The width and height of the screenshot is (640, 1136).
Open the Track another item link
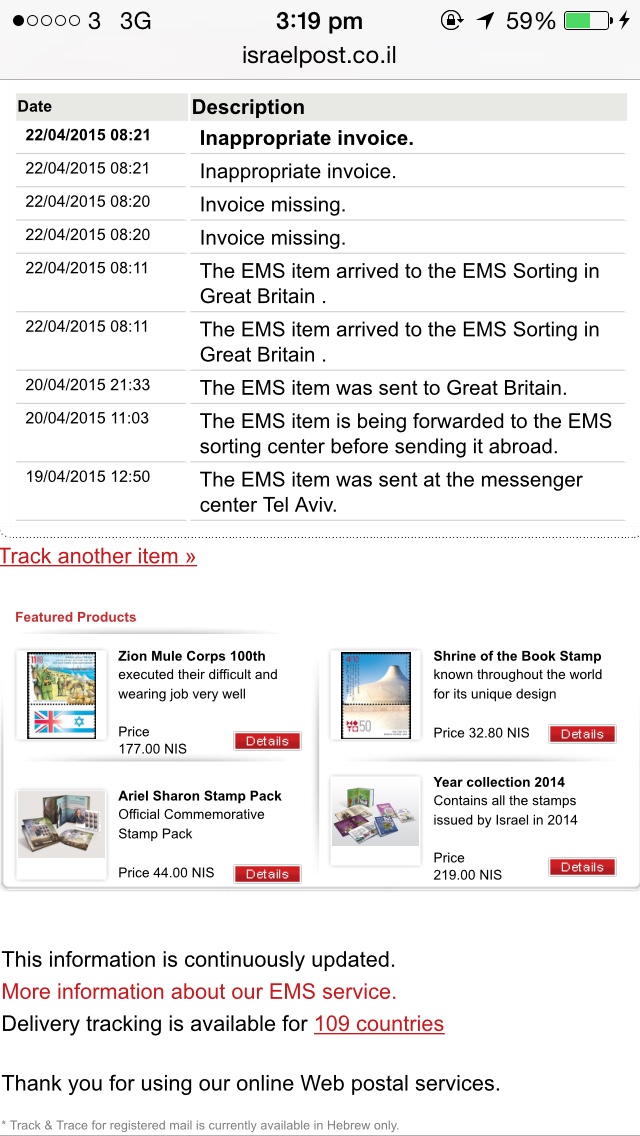98,556
